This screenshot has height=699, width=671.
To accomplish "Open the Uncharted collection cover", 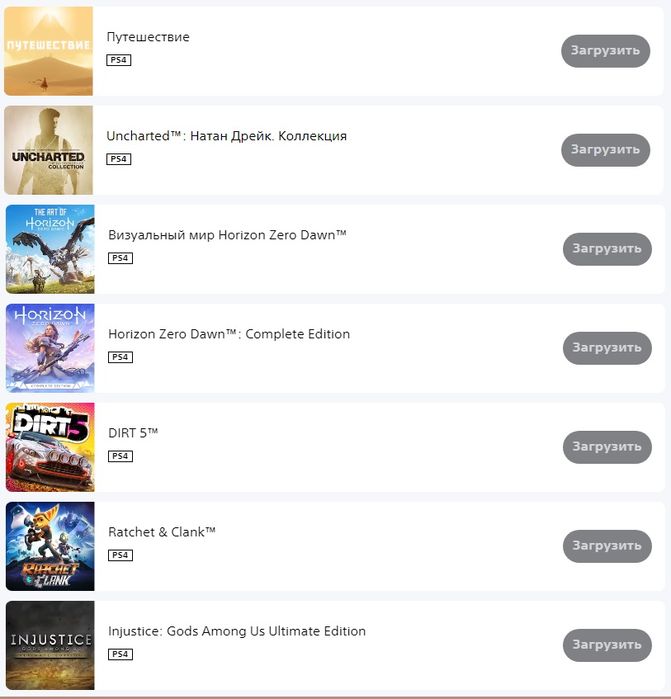I will [48, 150].
